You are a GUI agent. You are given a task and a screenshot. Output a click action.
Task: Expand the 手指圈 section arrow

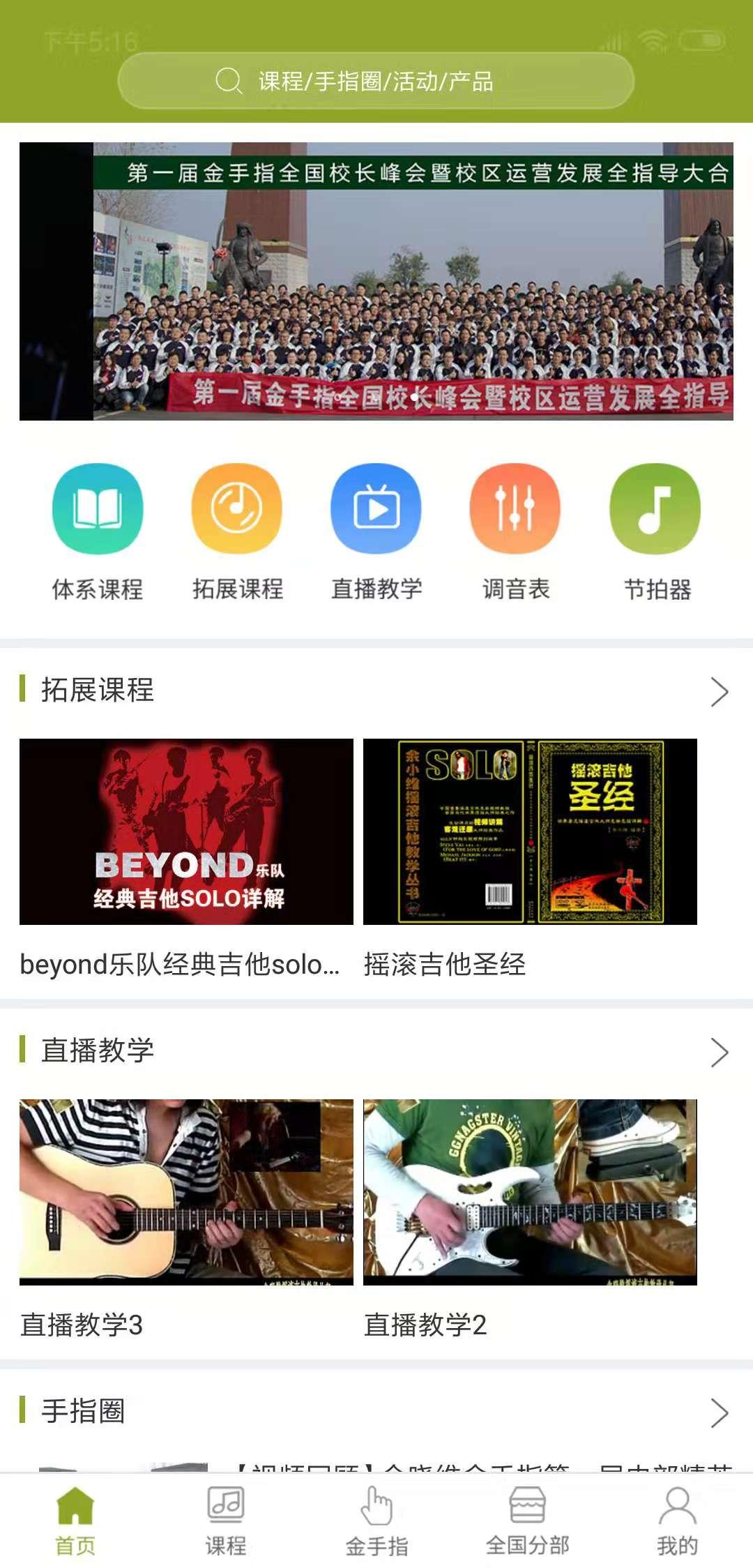point(719,1412)
